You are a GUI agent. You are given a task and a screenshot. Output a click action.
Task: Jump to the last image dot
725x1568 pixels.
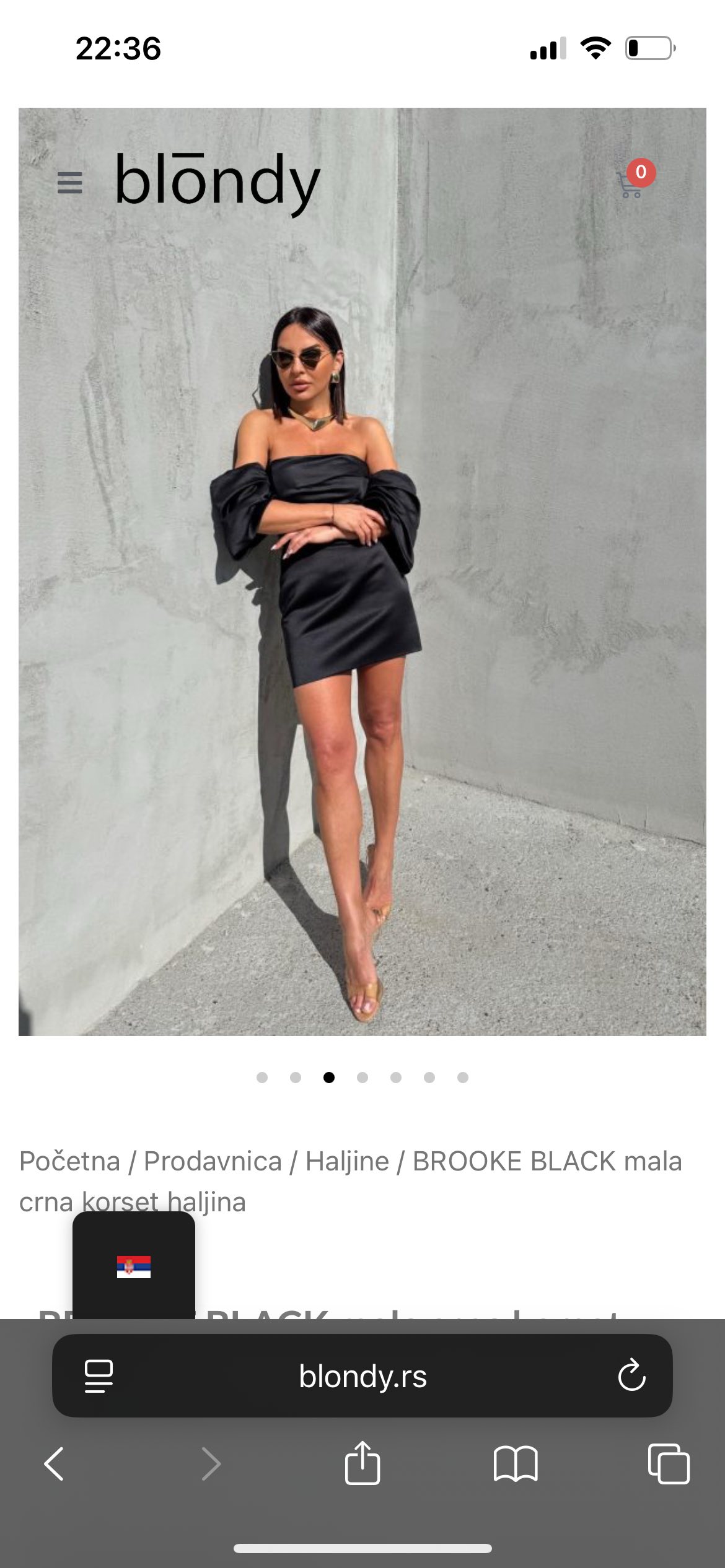click(x=463, y=1078)
